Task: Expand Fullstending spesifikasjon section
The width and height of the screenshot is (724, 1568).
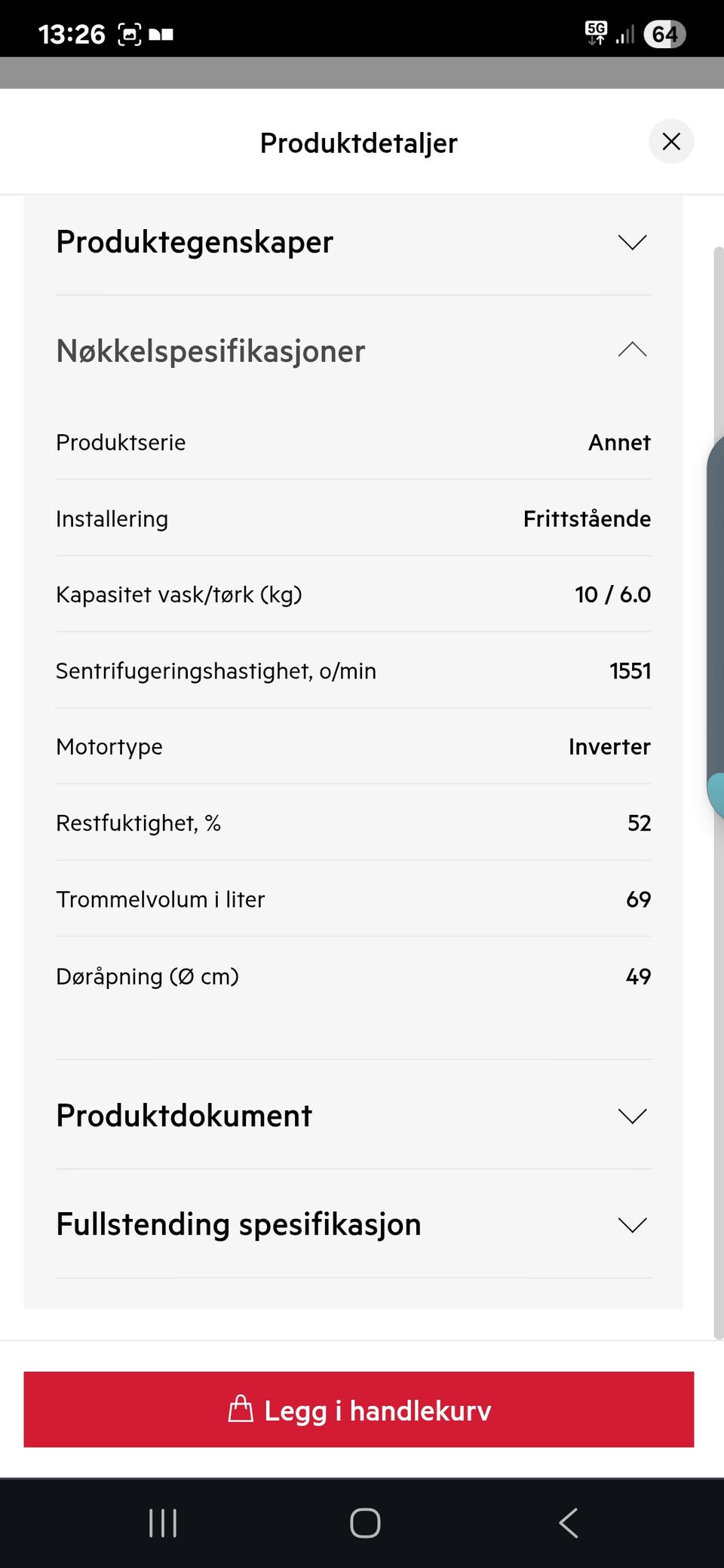Action: (x=353, y=1224)
